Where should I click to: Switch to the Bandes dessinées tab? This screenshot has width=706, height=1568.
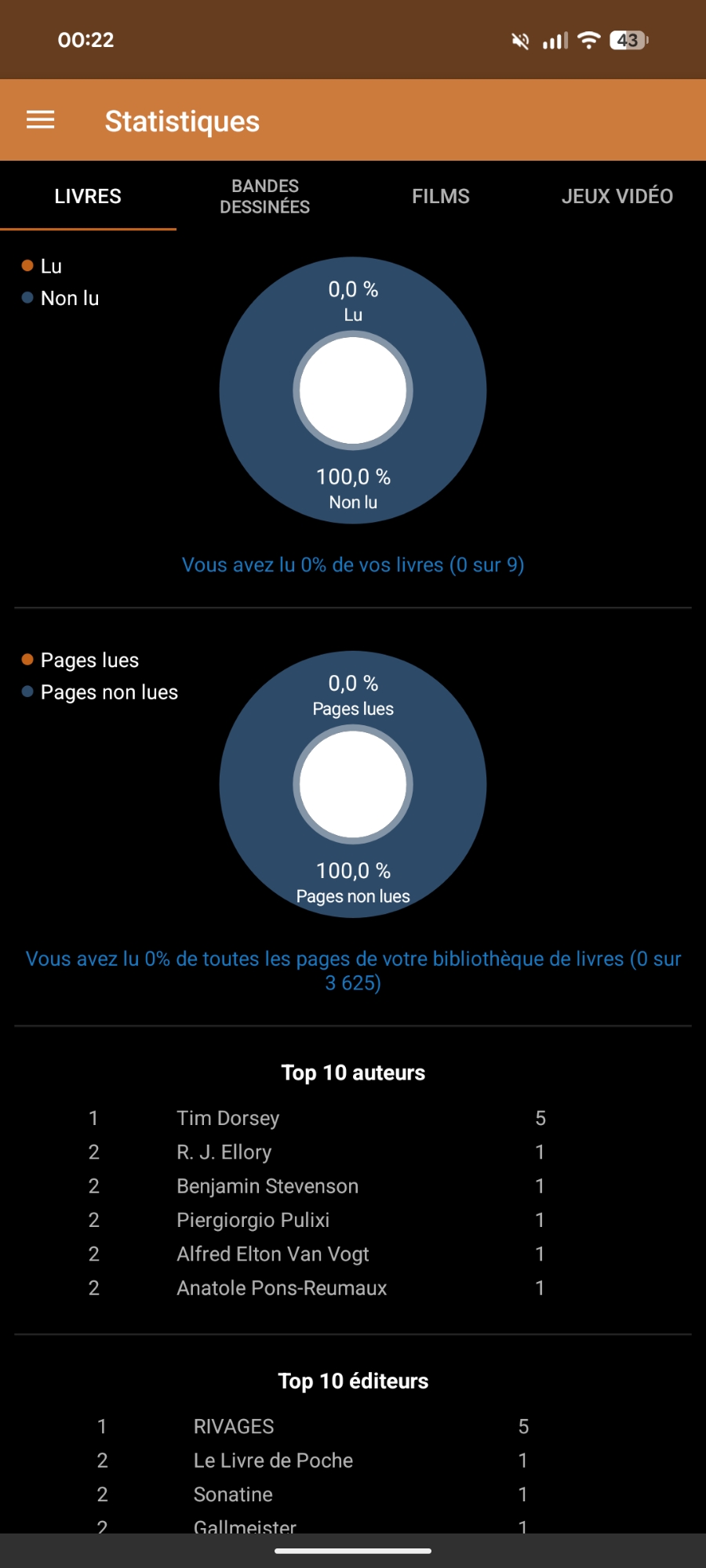tap(264, 196)
